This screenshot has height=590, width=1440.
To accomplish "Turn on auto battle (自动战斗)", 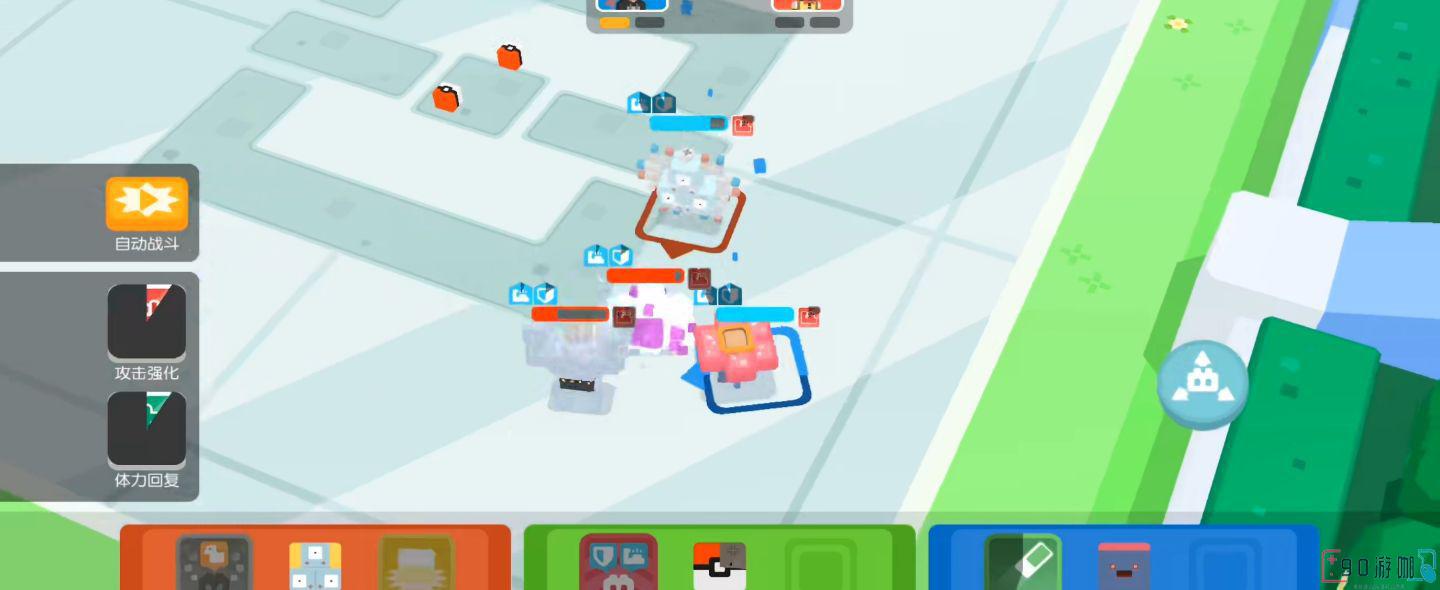I will [x=147, y=205].
